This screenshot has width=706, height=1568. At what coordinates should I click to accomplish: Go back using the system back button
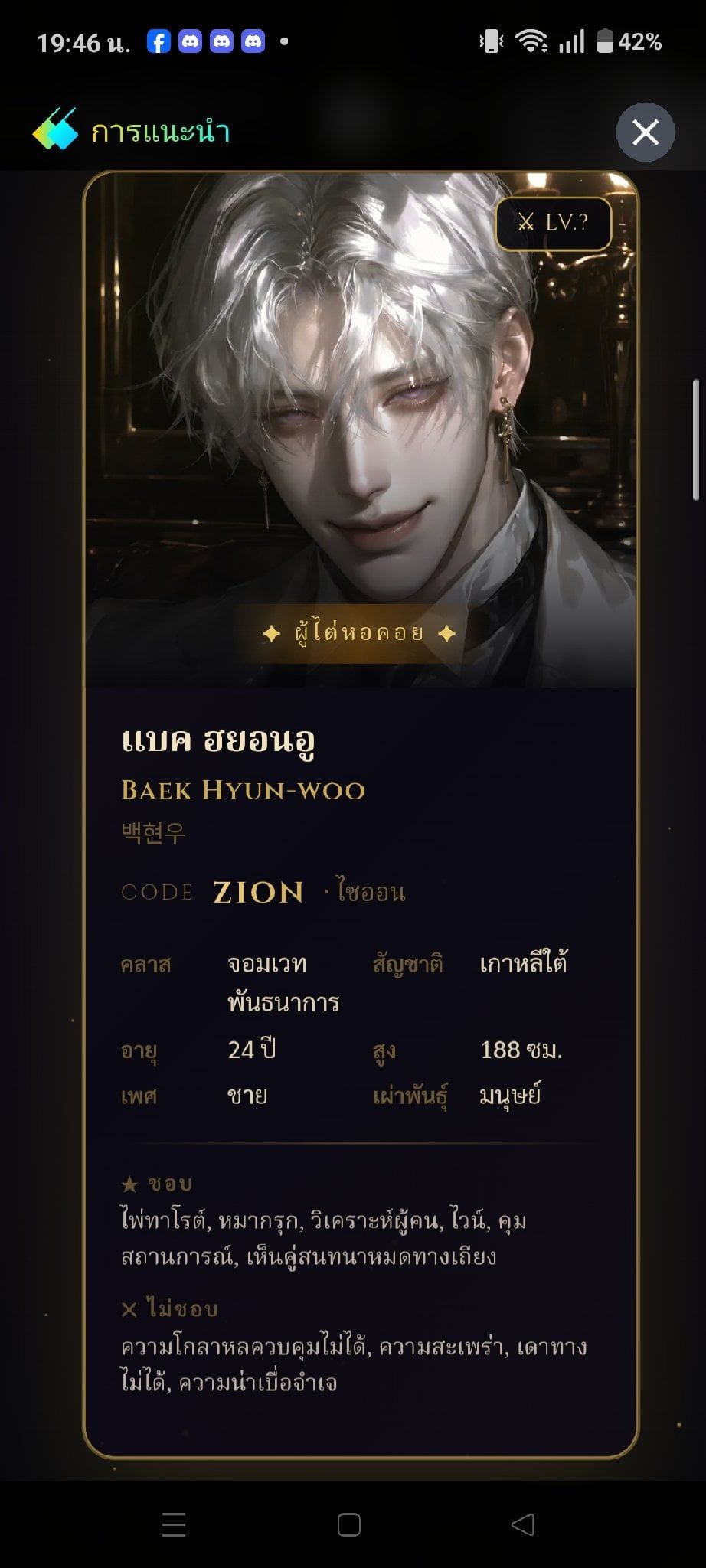(x=522, y=1524)
